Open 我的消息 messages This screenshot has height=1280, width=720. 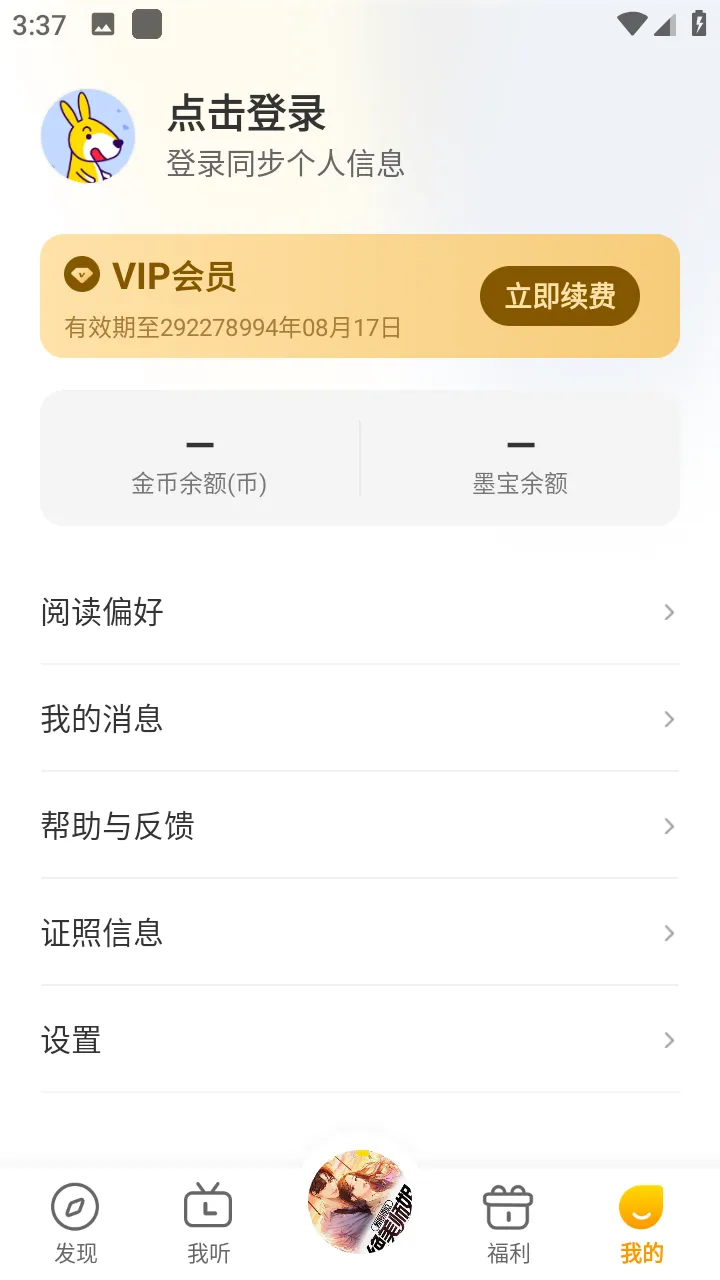[x=360, y=719]
